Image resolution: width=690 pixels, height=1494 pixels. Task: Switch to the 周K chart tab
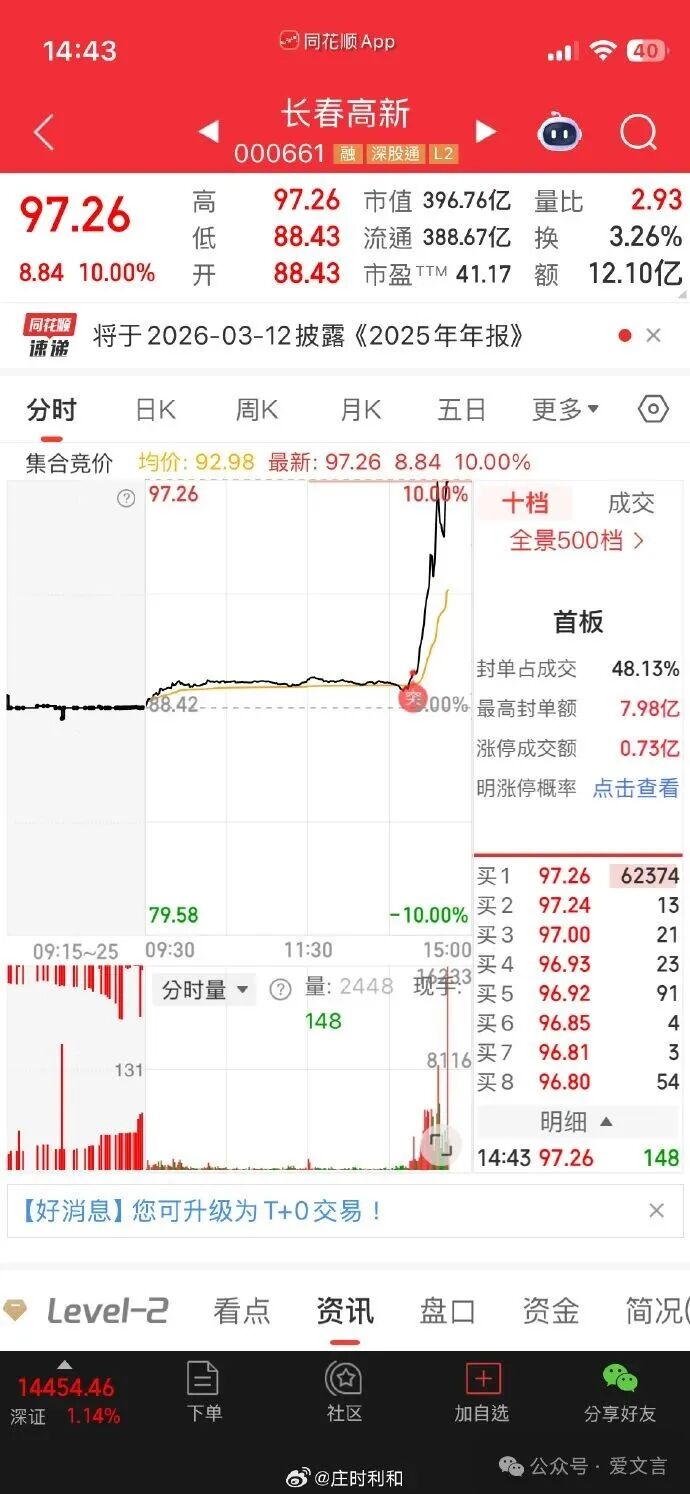(x=256, y=409)
